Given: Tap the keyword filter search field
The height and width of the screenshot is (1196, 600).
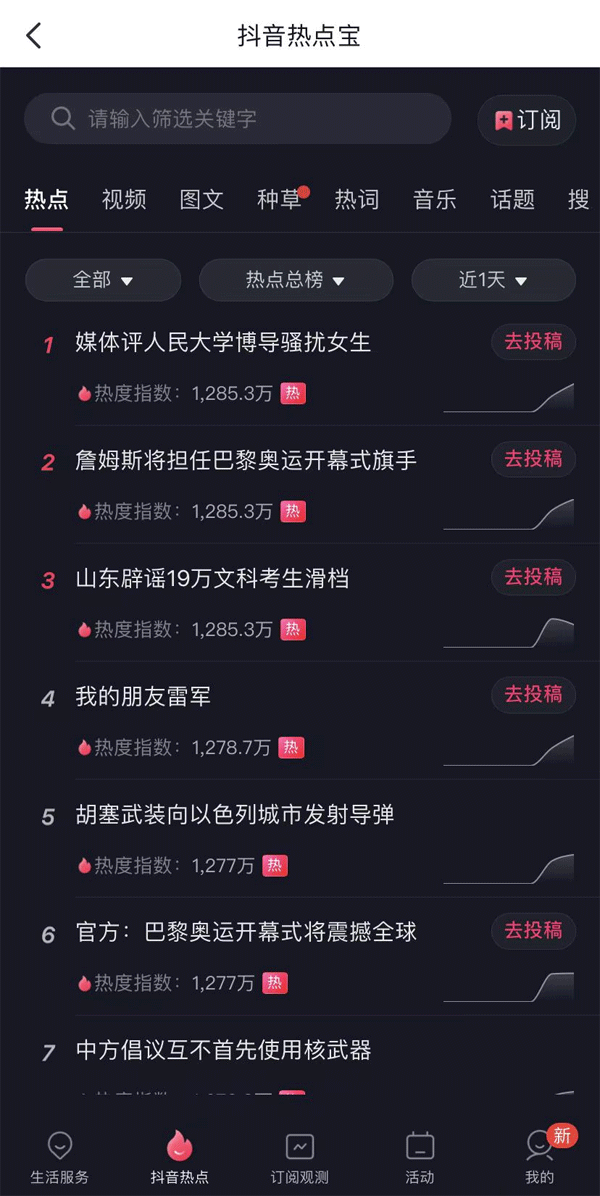Looking at the screenshot, I should pyautogui.click(x=237, y=119).
